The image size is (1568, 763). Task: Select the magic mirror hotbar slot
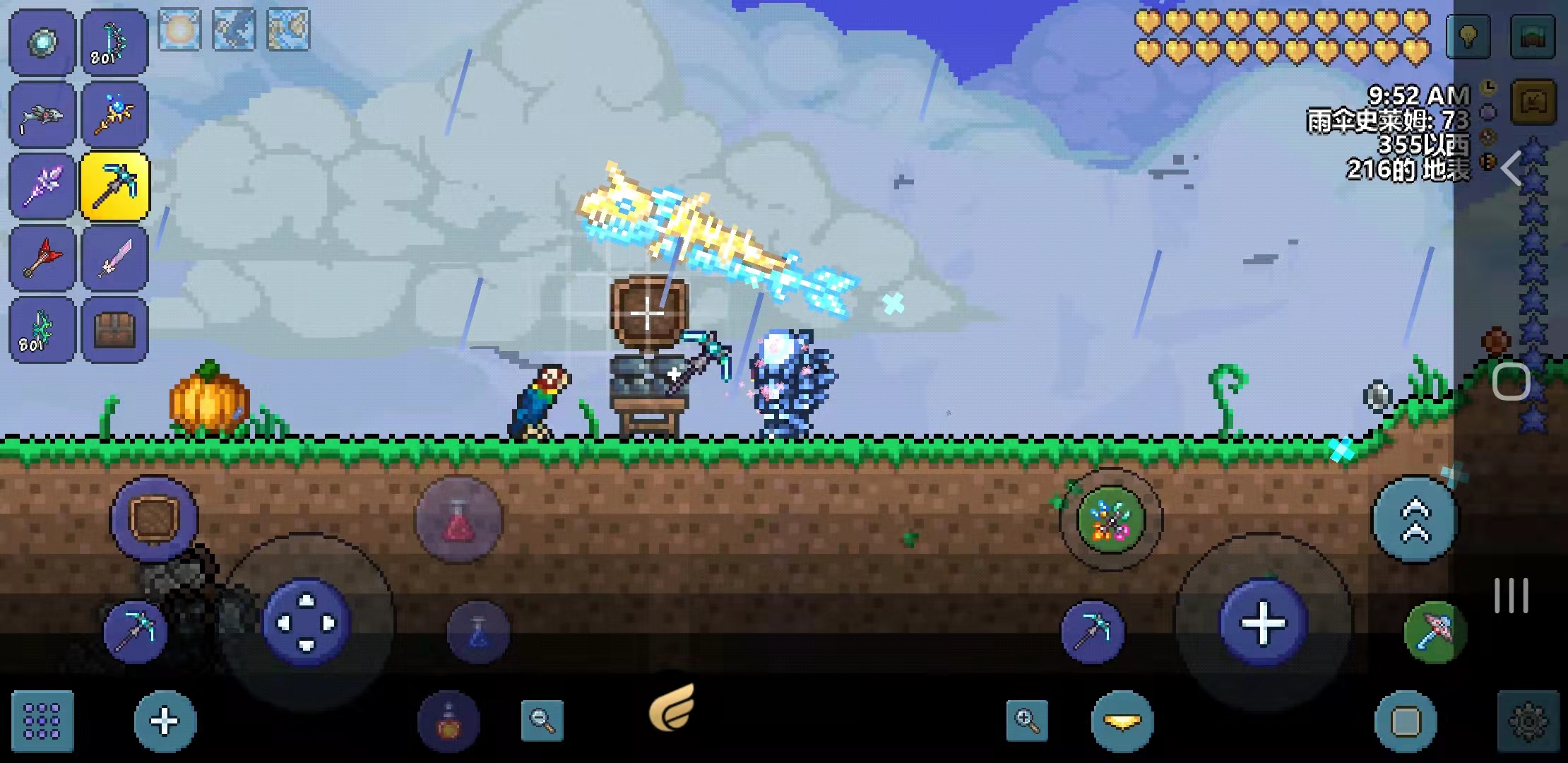point(42,42)
